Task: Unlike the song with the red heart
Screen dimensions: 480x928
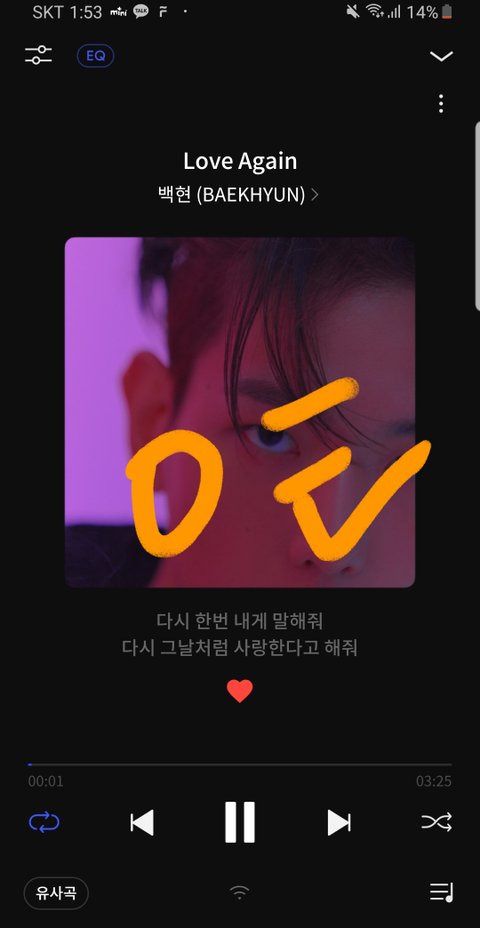Action: [x=240, y=691]
